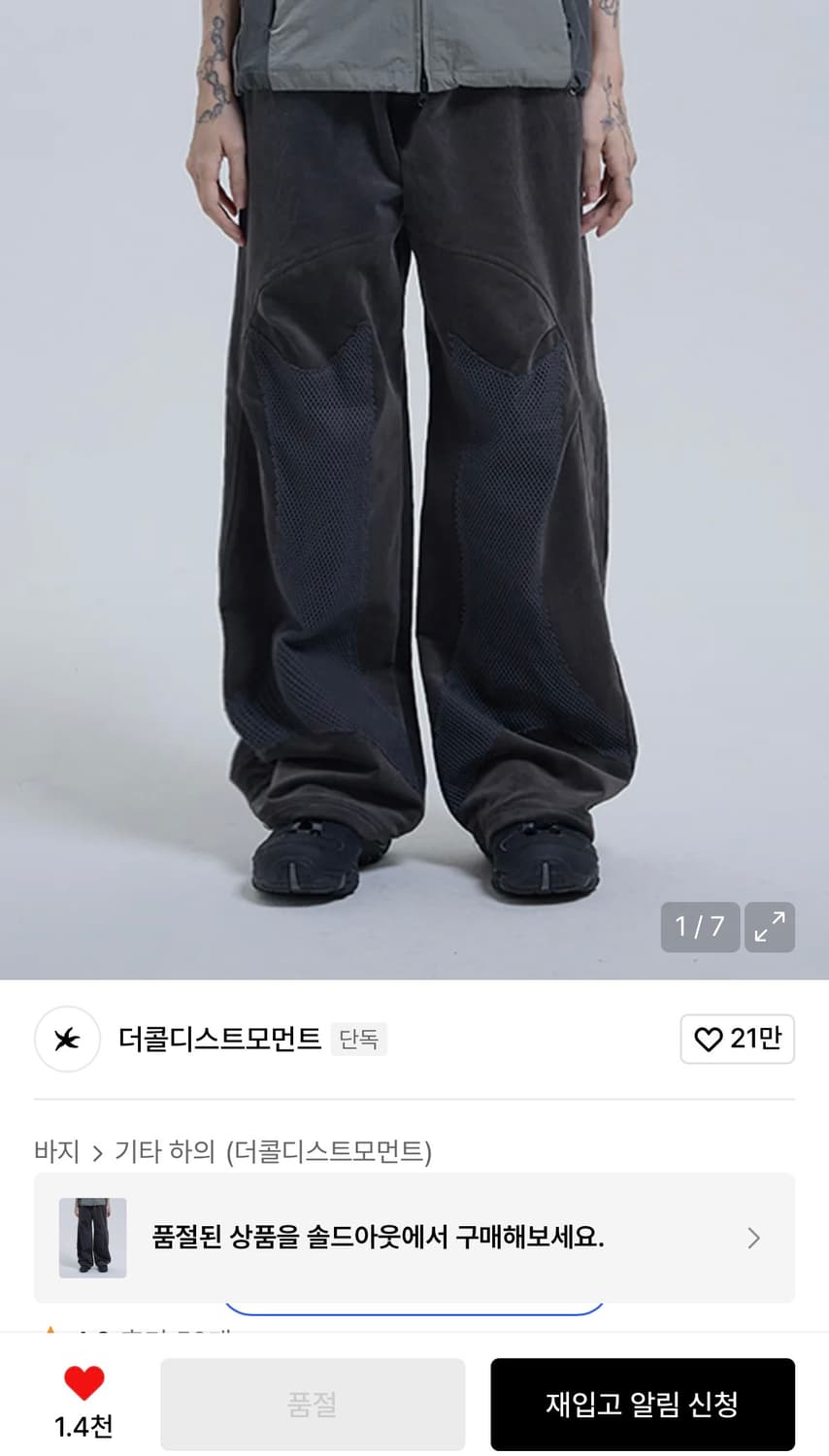Click the sold-out product thumbnail in banner
Screen dimensions: 829x1456
click(92, 1238)
